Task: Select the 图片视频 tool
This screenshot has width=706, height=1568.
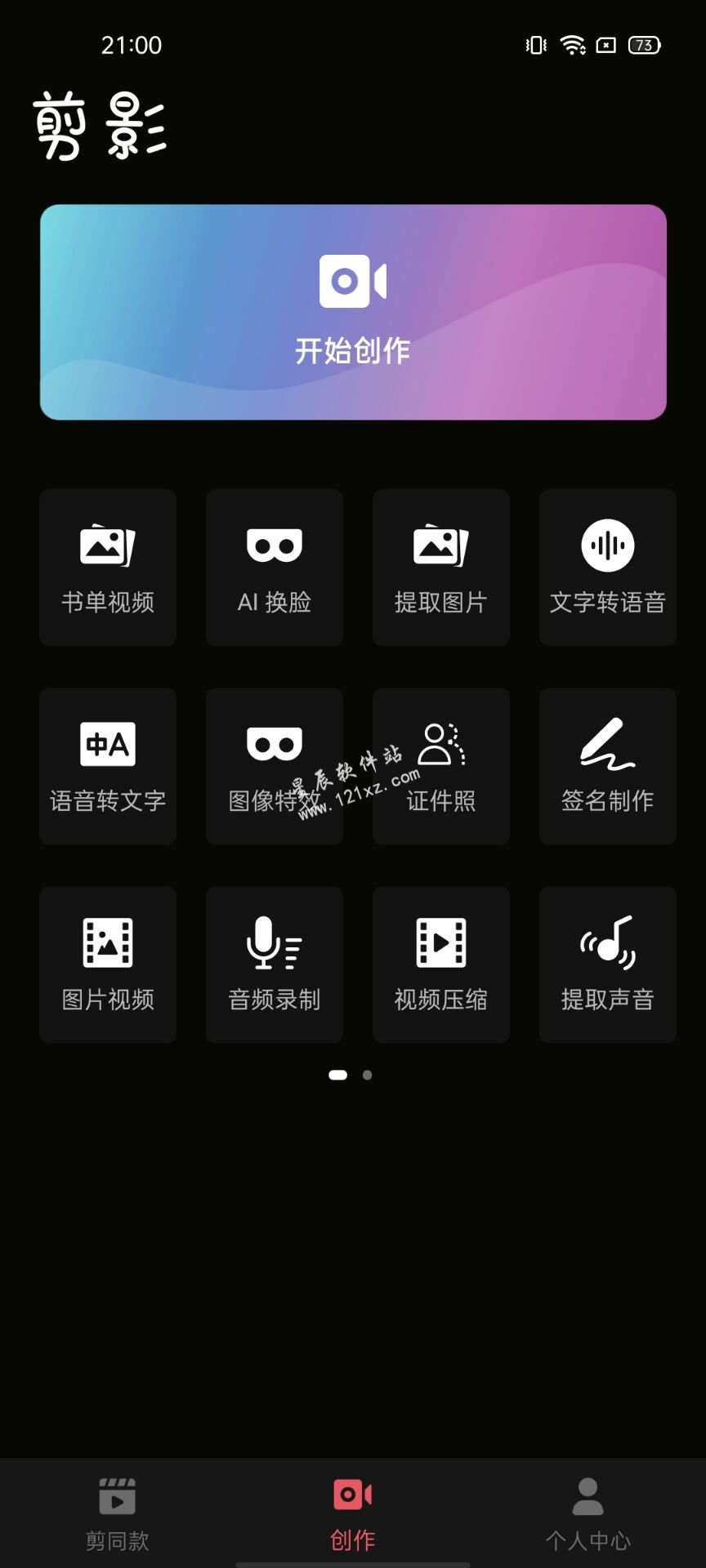Action: pos(108,964)
